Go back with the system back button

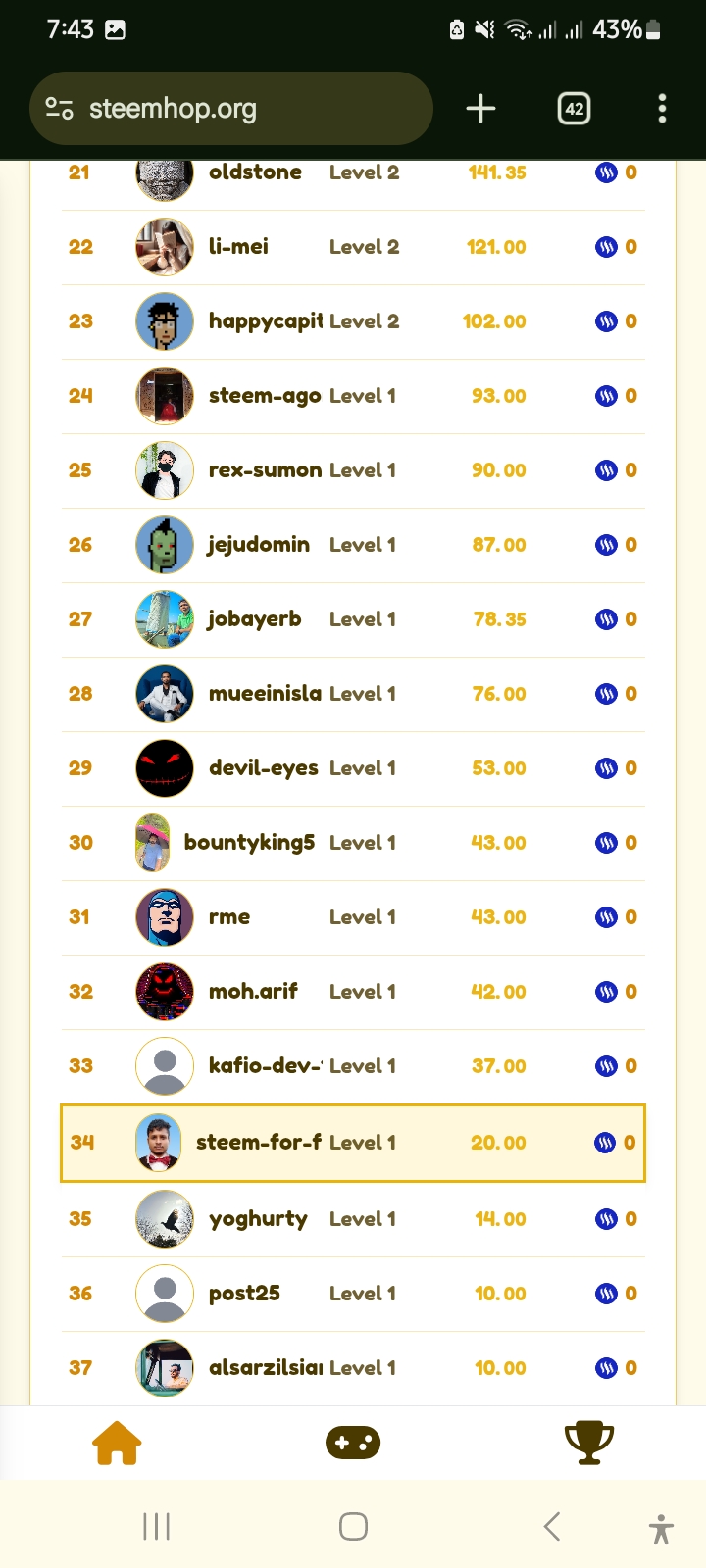[552, 1526]
